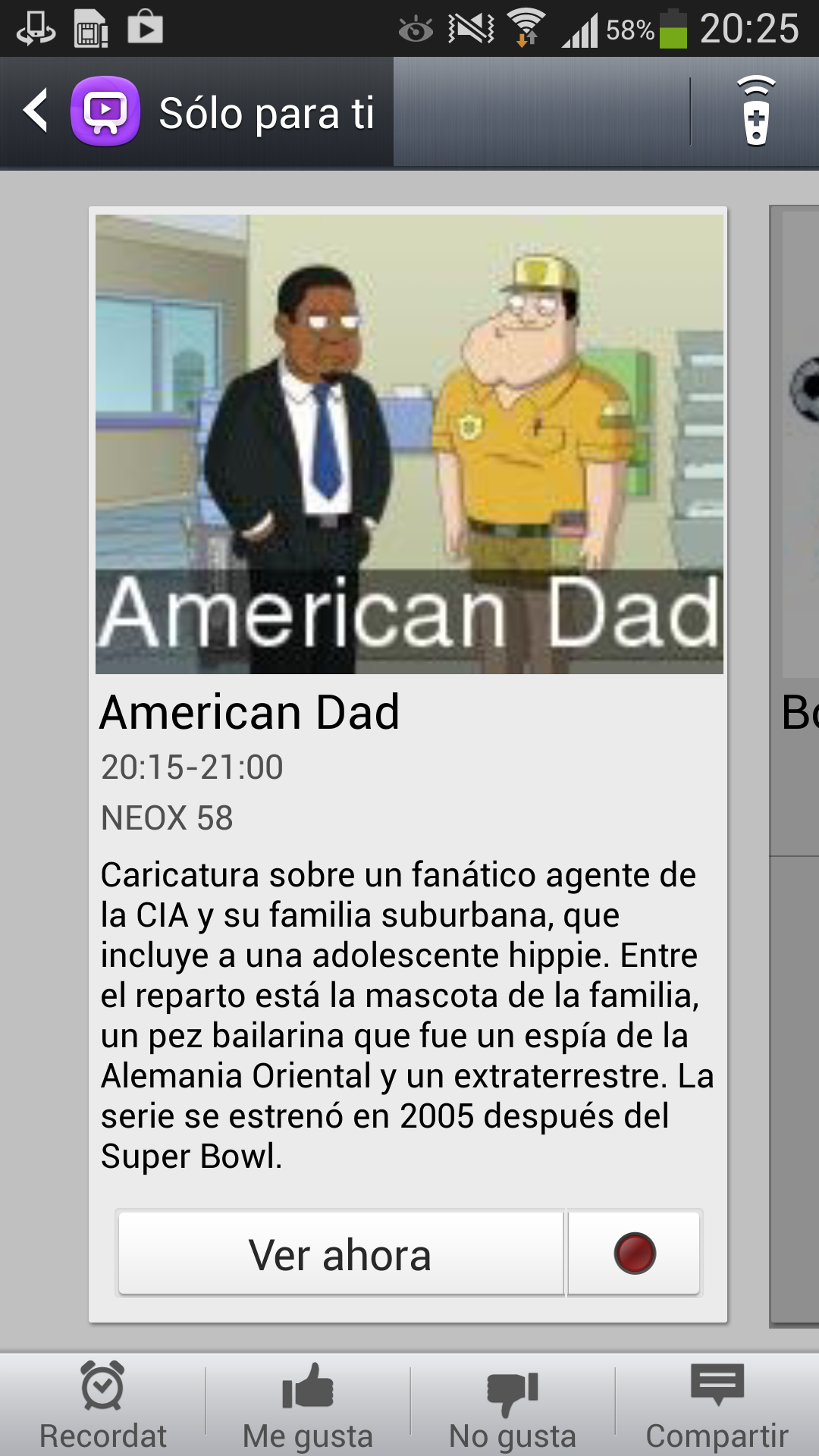Open the remote control icon
The height and width of the screenshot is (1456, 819).
[755, 111]
